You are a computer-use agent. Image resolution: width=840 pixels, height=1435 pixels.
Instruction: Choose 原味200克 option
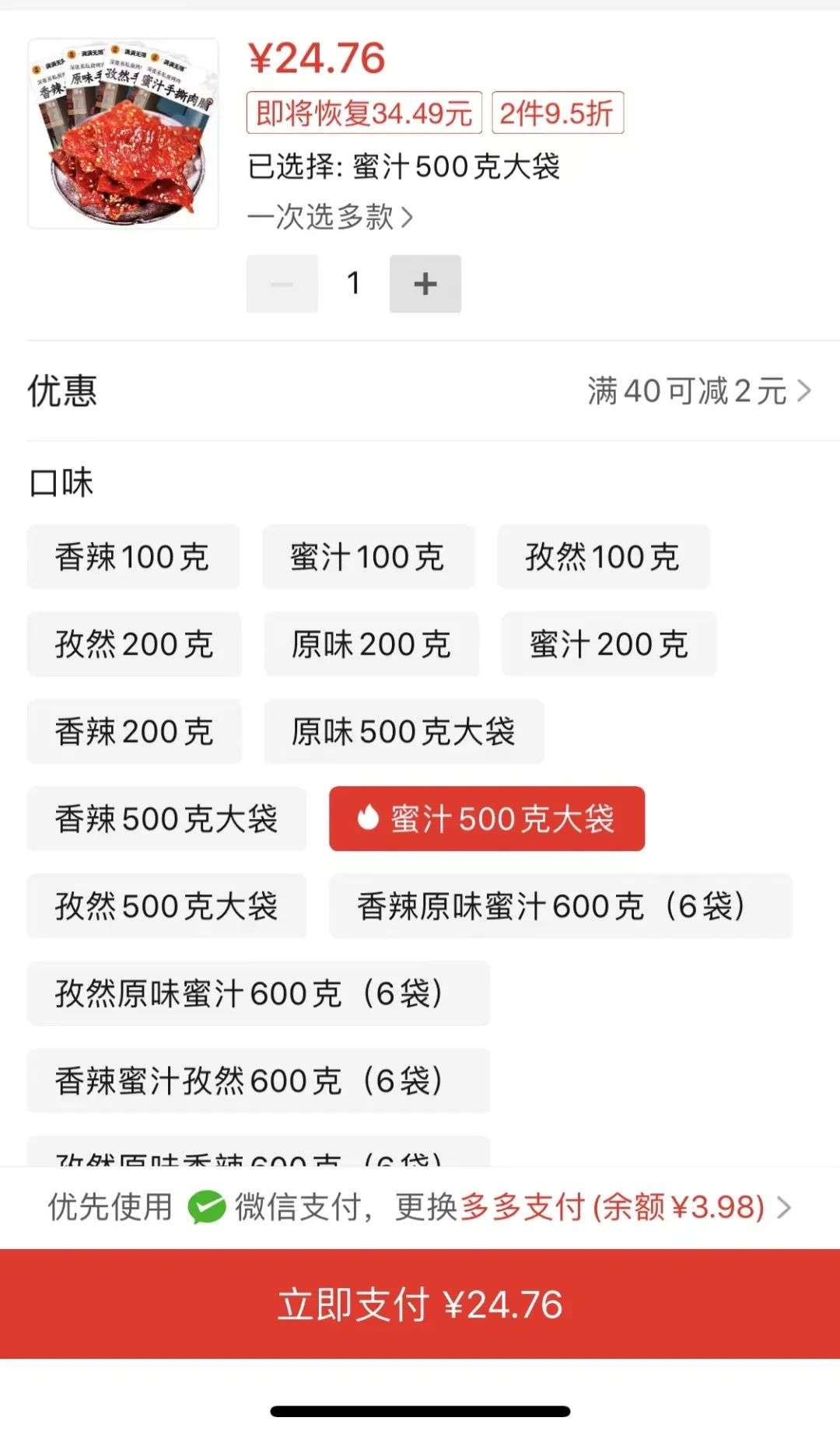372,644
